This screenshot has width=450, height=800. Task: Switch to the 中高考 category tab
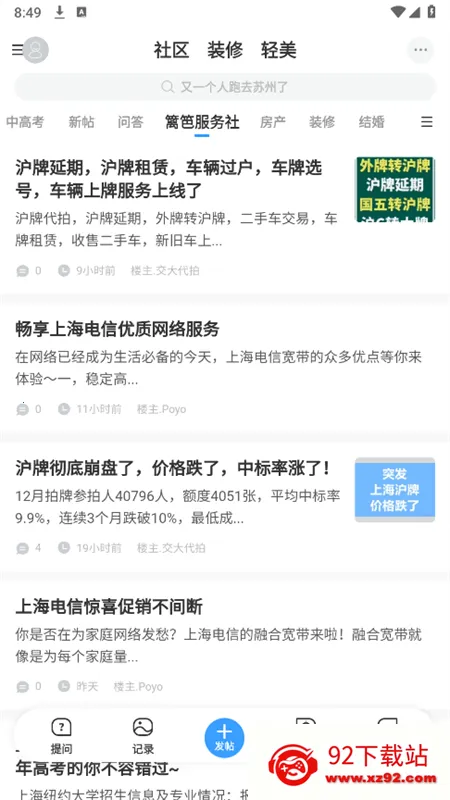pyautogui.click(x=25, y=122)
